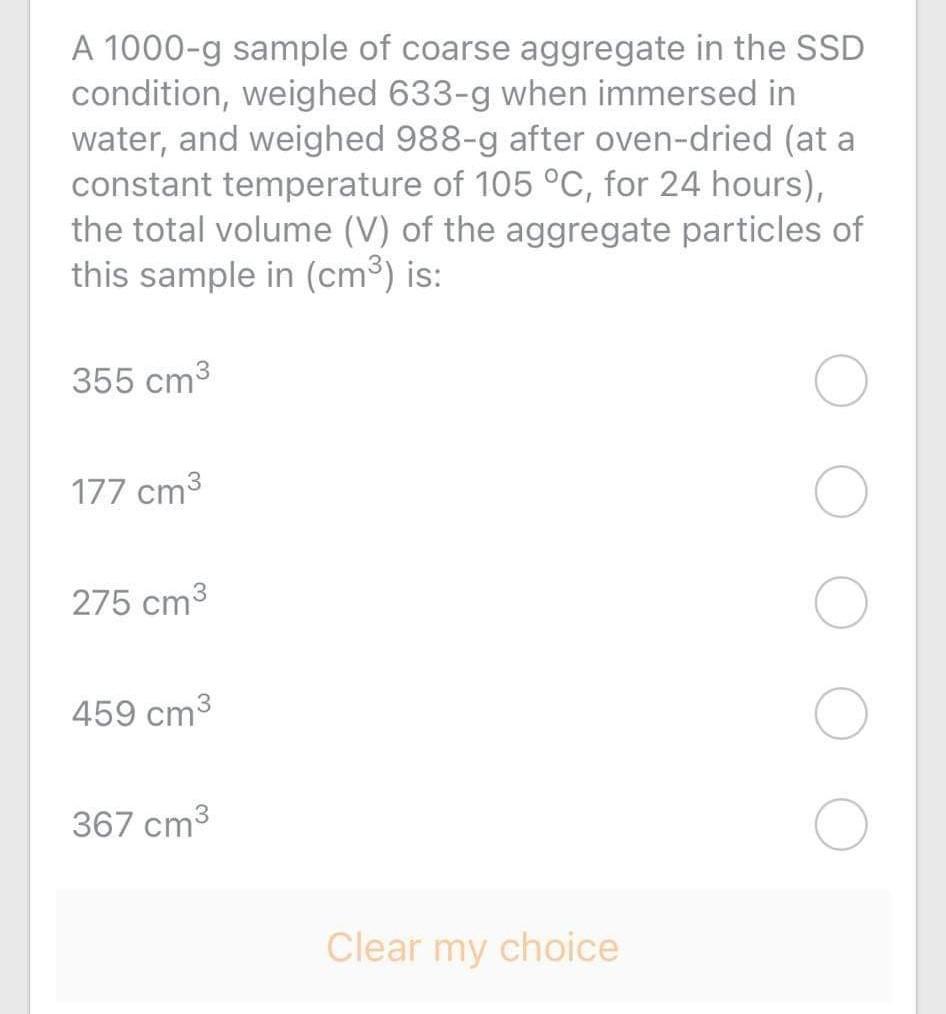Click the radio circle beside 177 cm³
This screenshot has height=1014, width=946.
(839, 490)
